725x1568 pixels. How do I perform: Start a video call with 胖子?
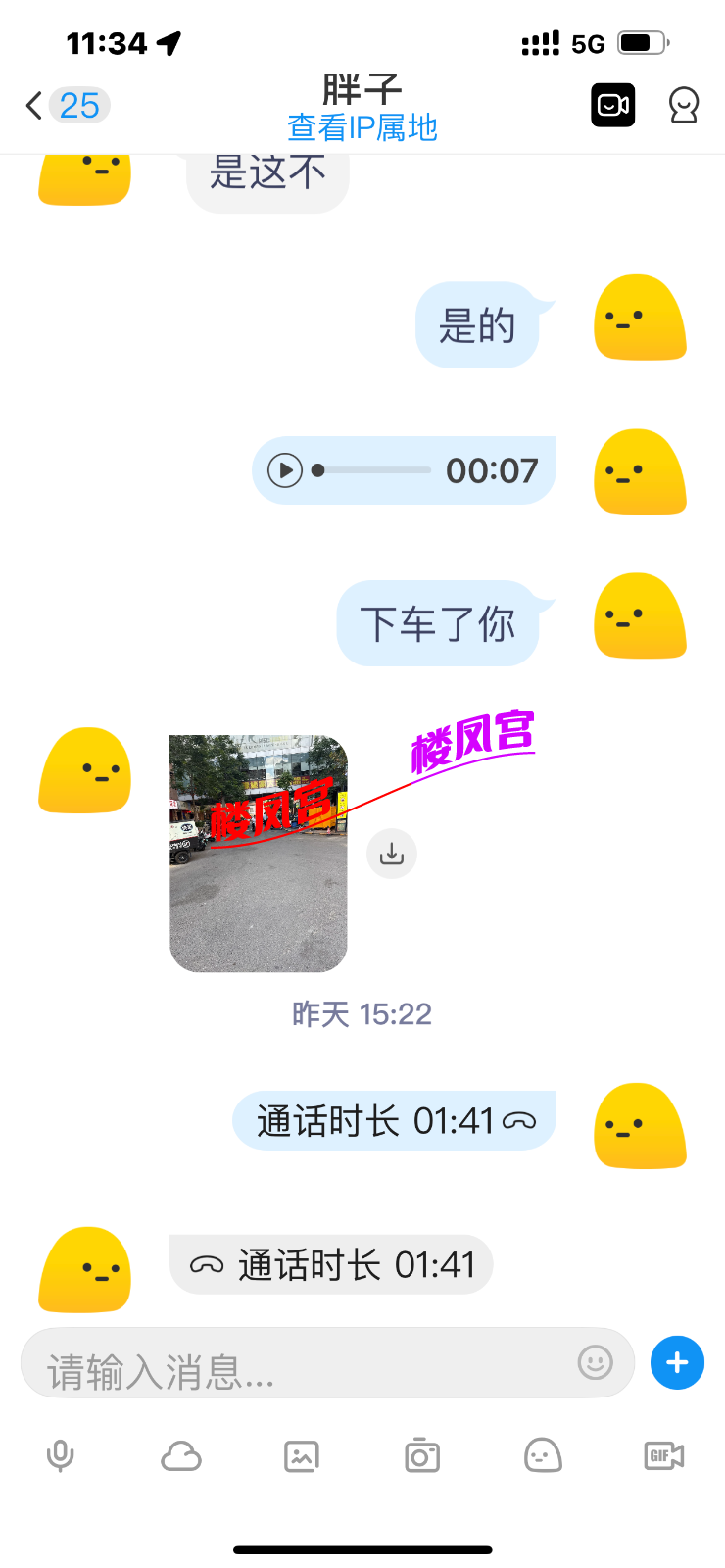[612, 105]
